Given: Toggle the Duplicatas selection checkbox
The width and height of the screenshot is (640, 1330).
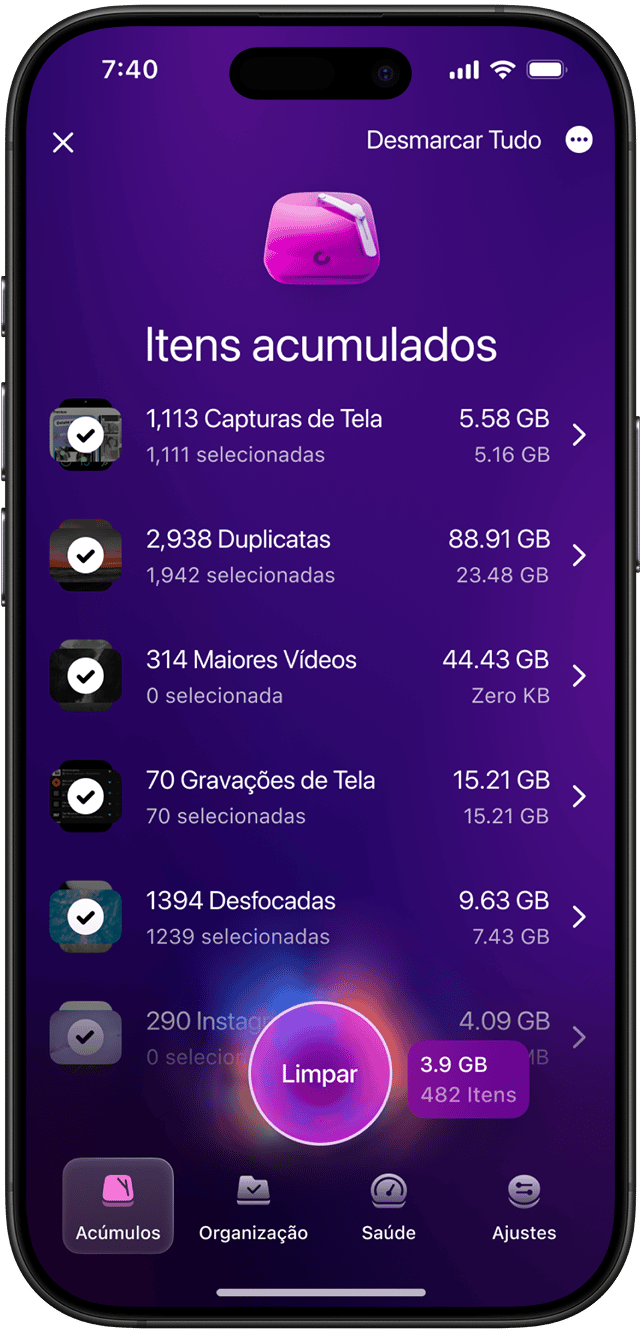Looking at the screenshot, I should 86,555.
